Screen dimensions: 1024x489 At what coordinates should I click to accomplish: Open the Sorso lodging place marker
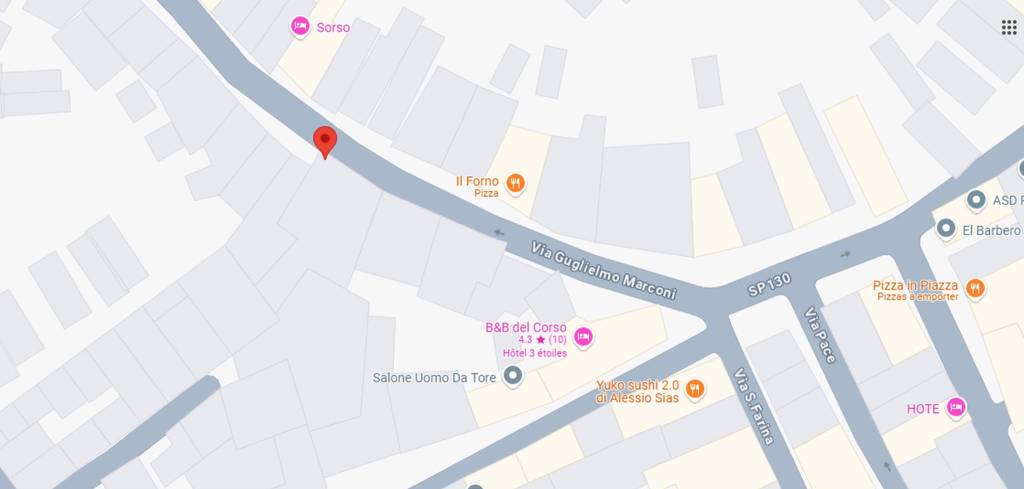tap(300, 27)
